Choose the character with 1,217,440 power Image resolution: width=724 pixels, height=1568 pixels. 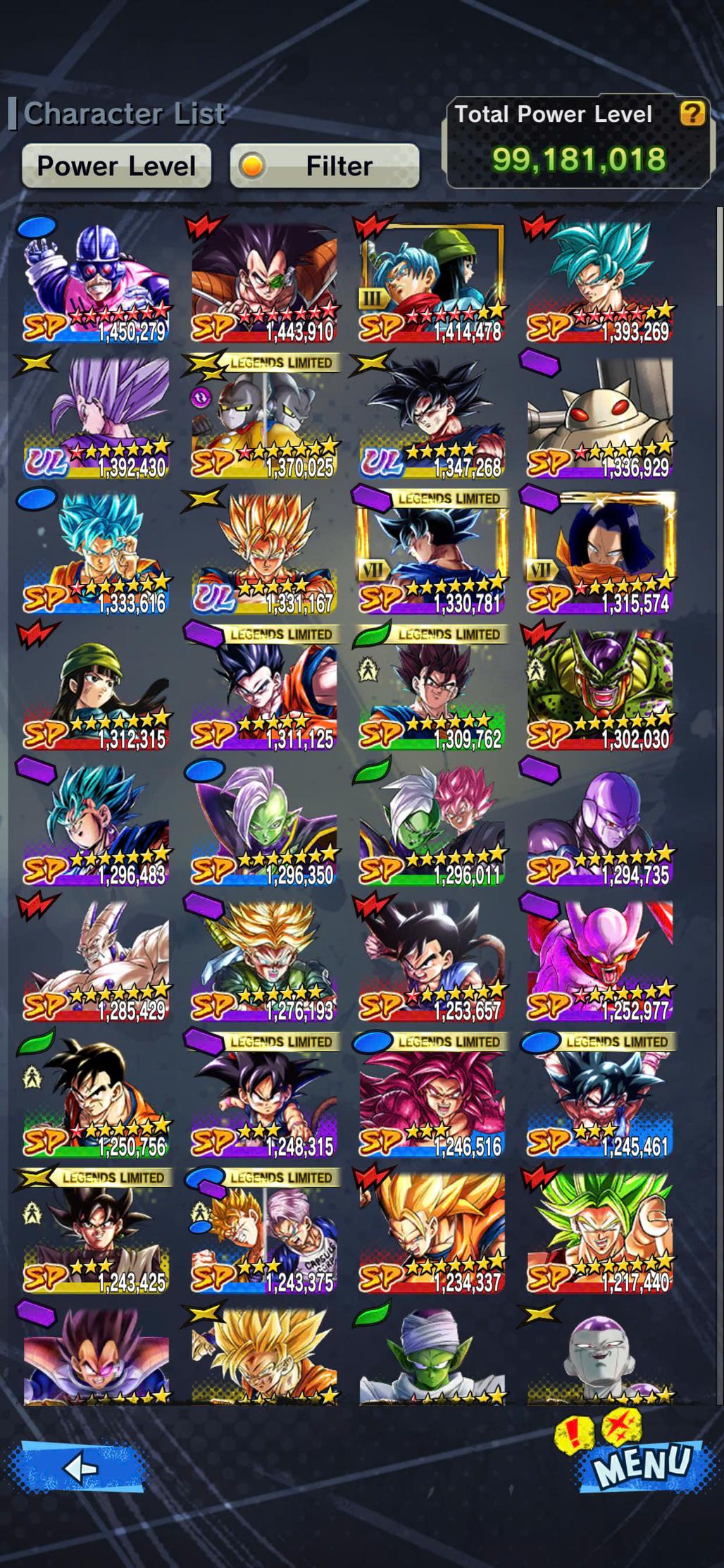pyautogui.click(x=599, y=1232)
